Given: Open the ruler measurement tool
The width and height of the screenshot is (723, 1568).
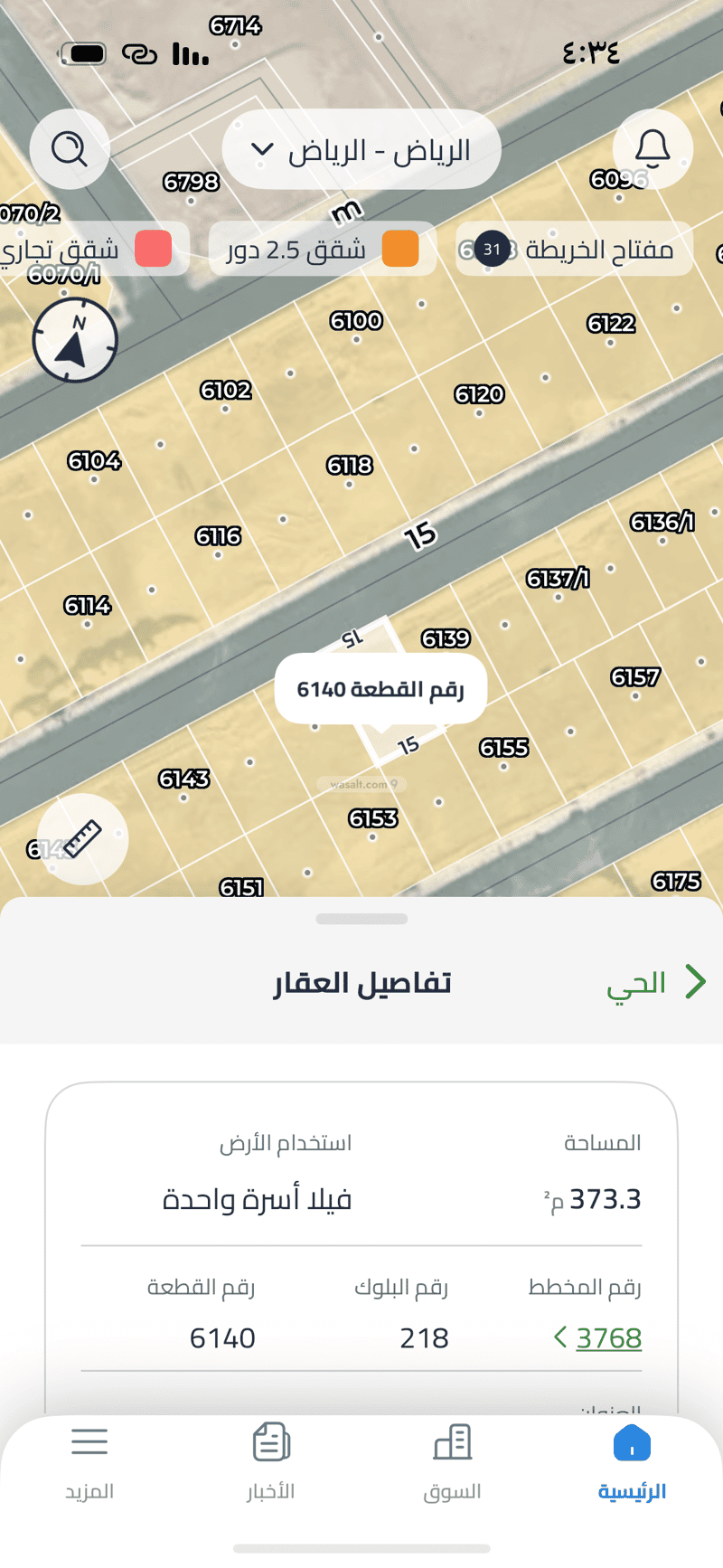Looking at the screenshot, I should [82, 839].
